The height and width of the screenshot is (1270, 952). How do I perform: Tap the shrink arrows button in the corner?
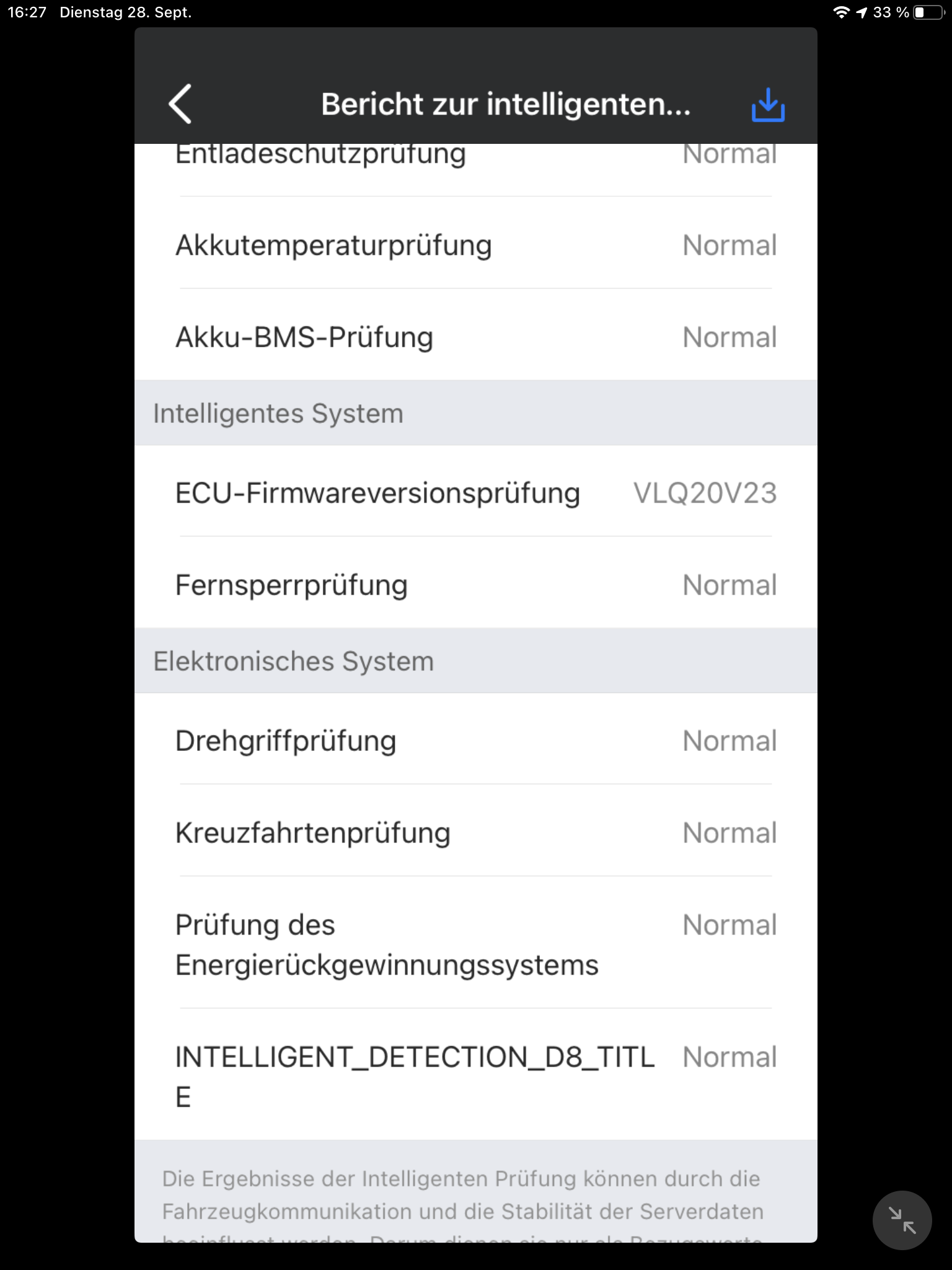click(x=902, y=1220)
